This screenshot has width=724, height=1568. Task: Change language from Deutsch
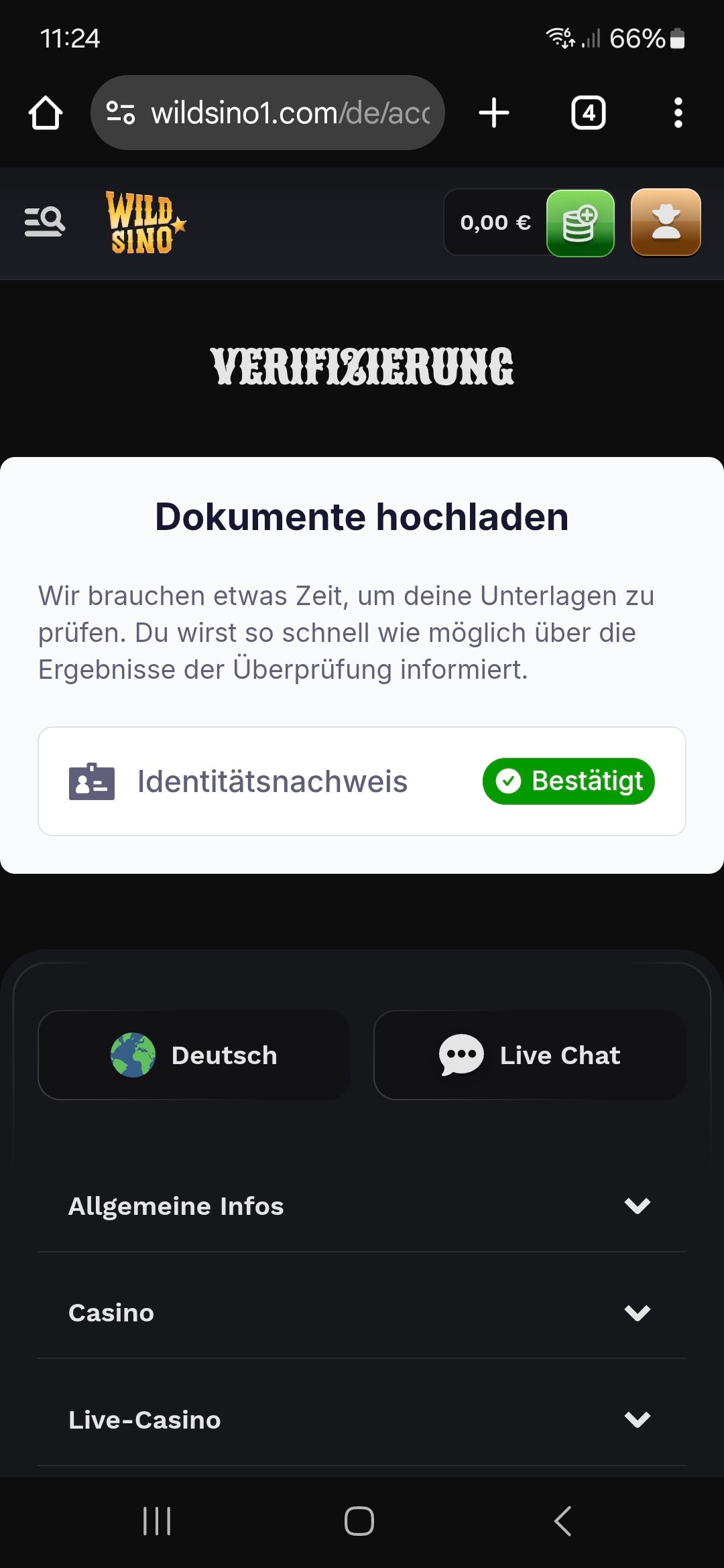point(194,1055)
